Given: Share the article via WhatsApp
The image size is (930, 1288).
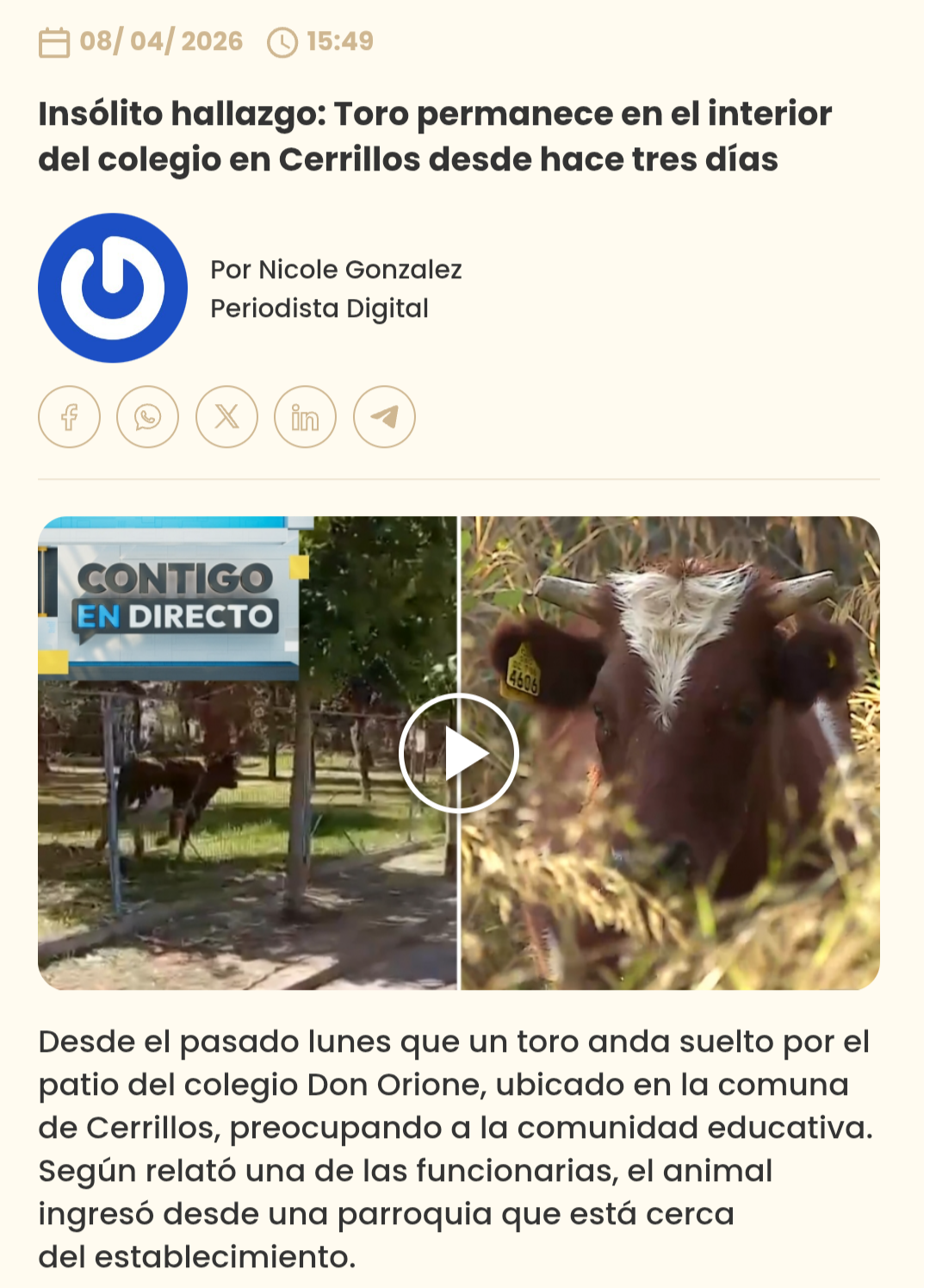Looking at the screenshot, I should (147, 417).
